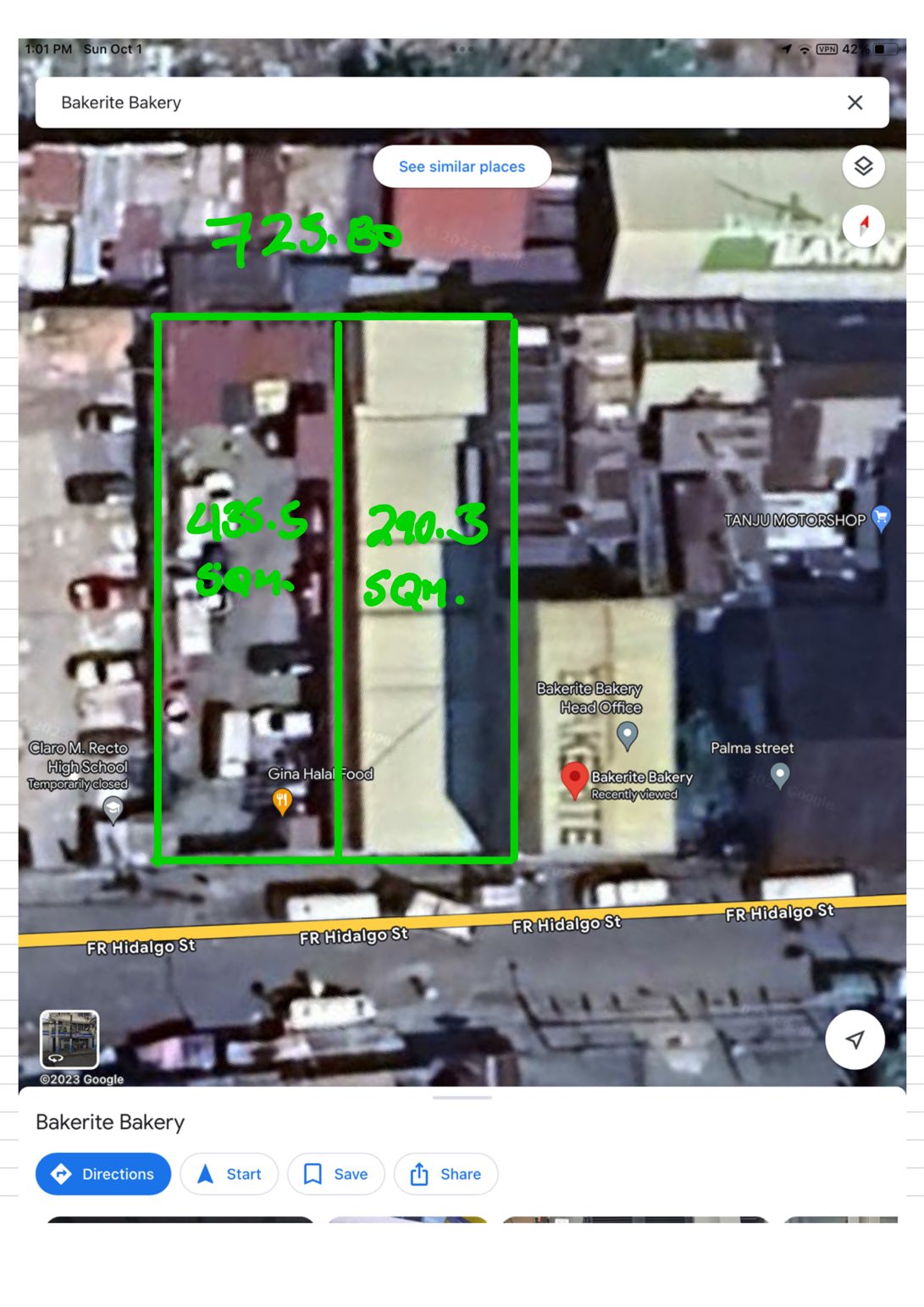Clear the Bakerite Bakery search

click(x=855, y=102)
